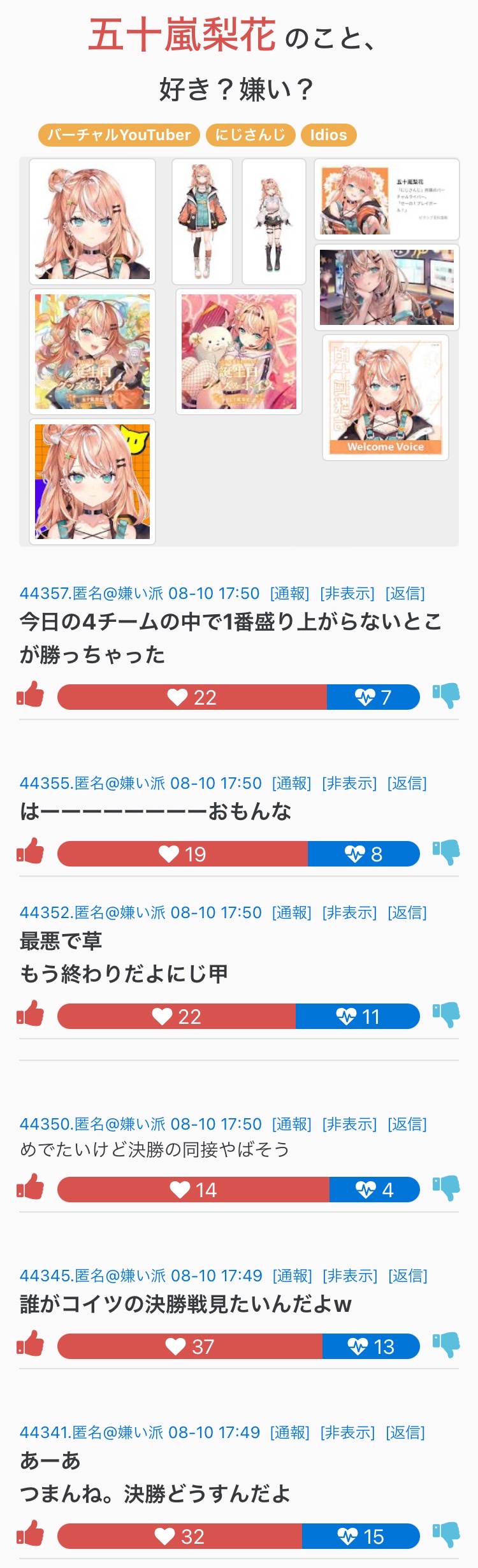Image resolution: width=478 pixels, height=1568 pixels.
Task: Select the にじさんじ tag chip
Action: [250, 135]
